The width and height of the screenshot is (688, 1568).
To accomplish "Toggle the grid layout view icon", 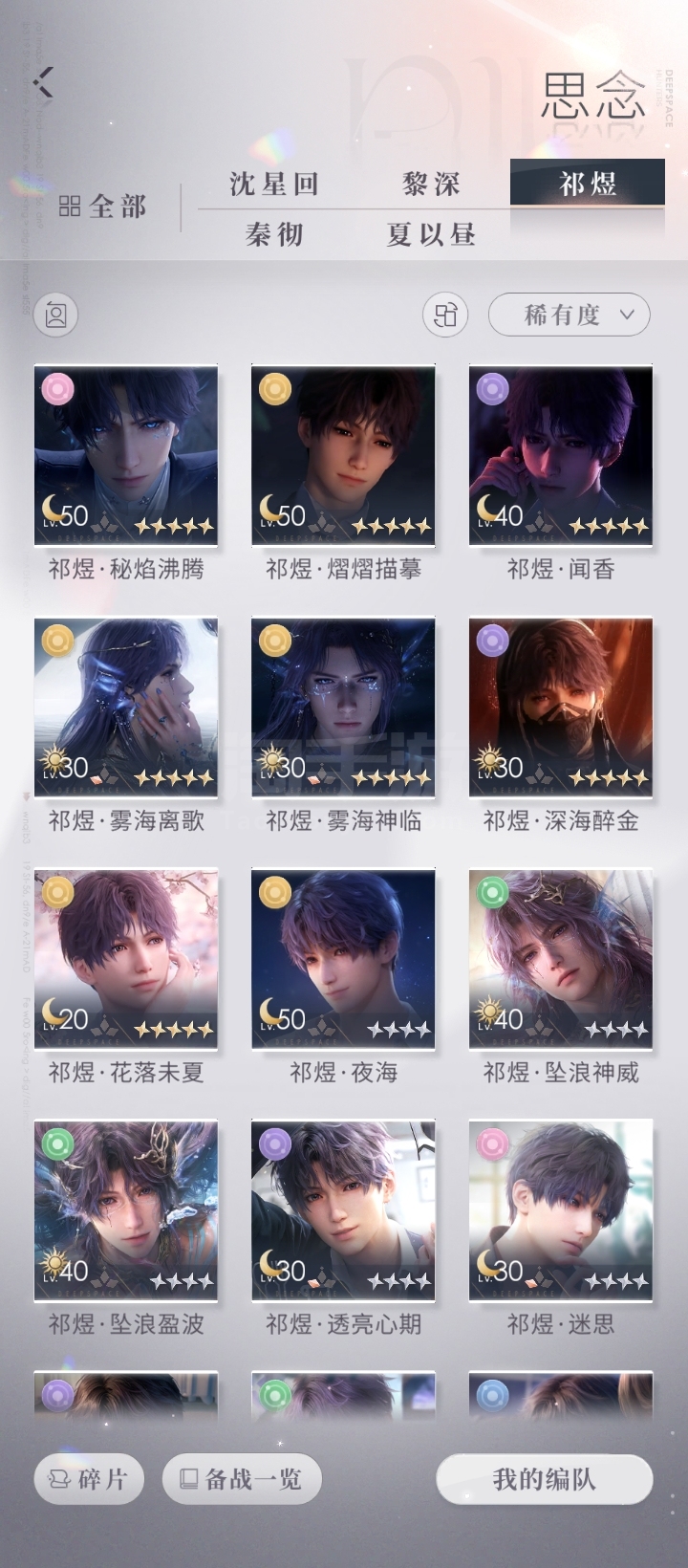I will 445,315.
